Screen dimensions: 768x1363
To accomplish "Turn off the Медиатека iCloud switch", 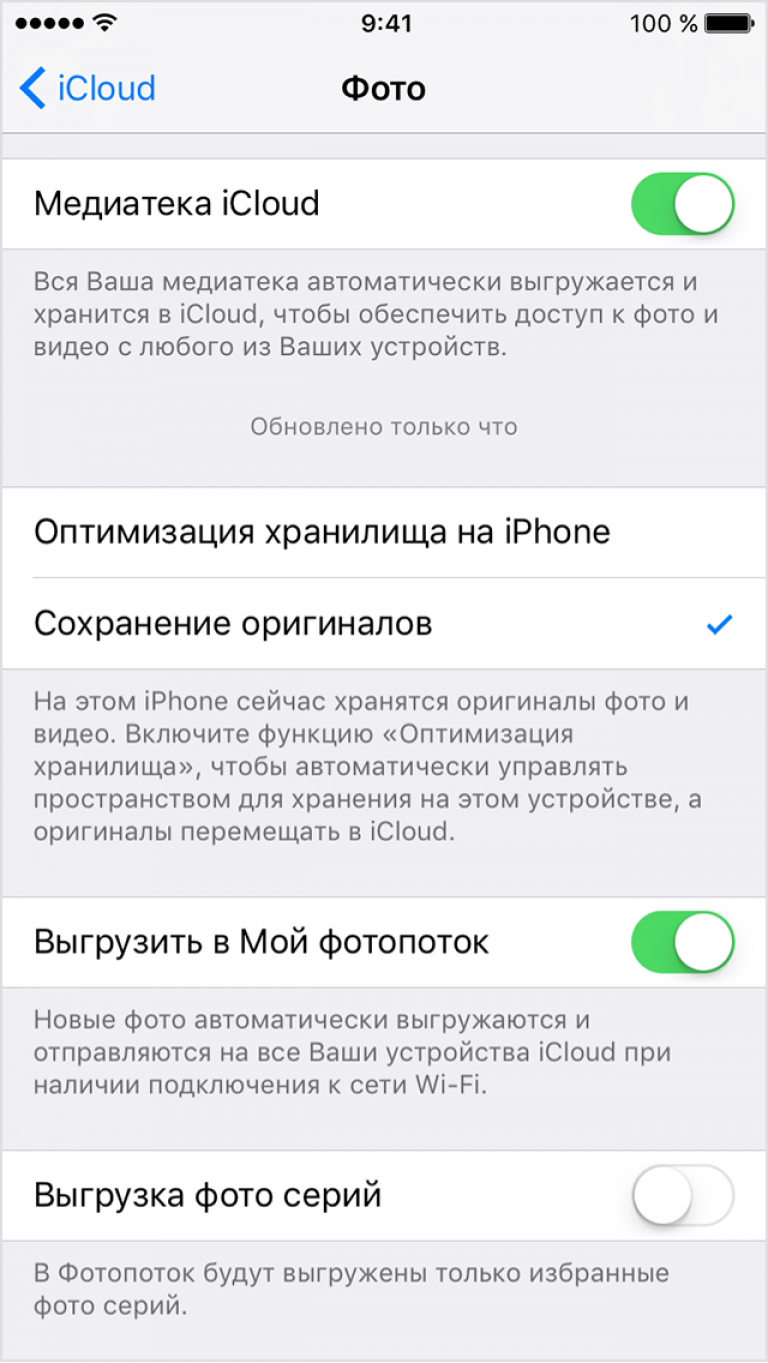I will click(x=683, y=204).
